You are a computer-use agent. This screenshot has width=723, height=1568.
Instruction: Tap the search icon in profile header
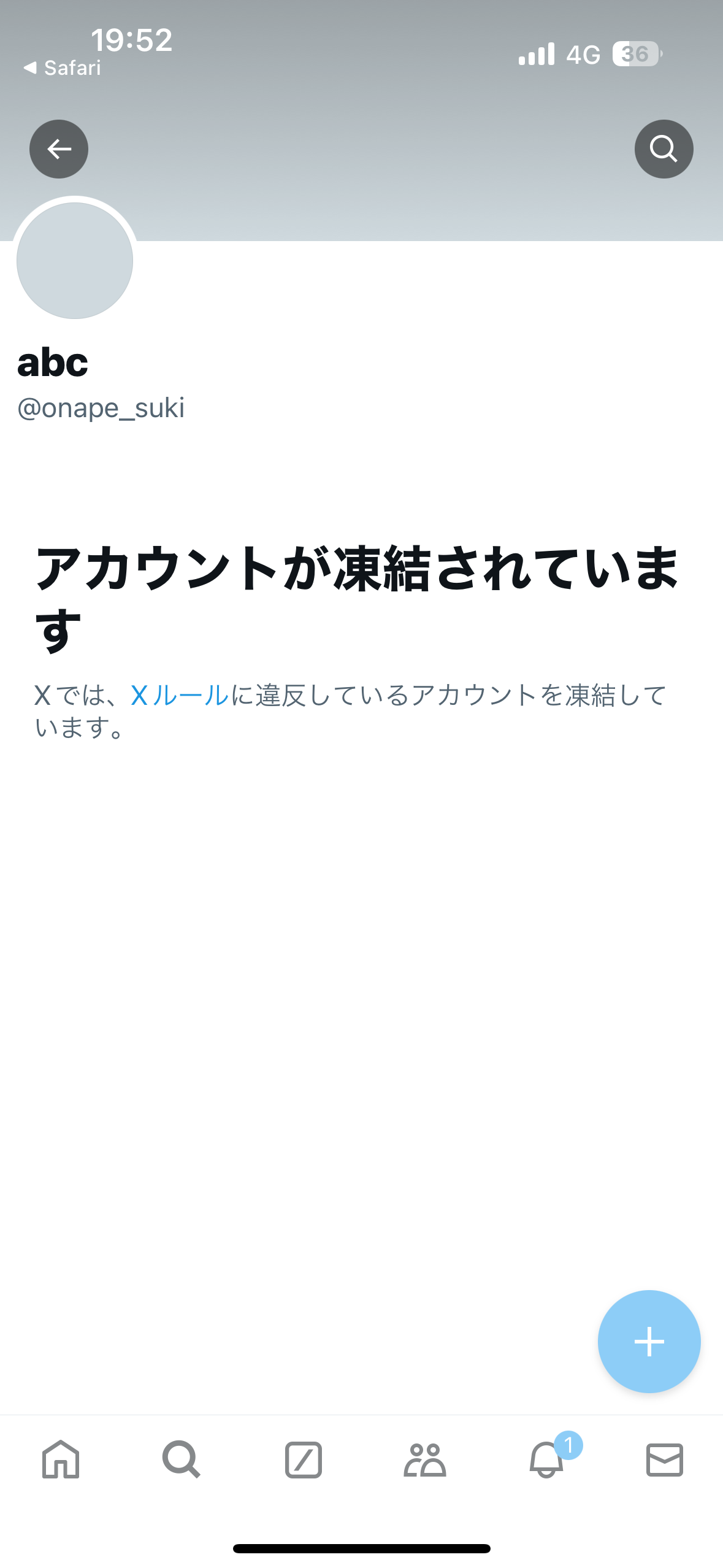point(664,148)
